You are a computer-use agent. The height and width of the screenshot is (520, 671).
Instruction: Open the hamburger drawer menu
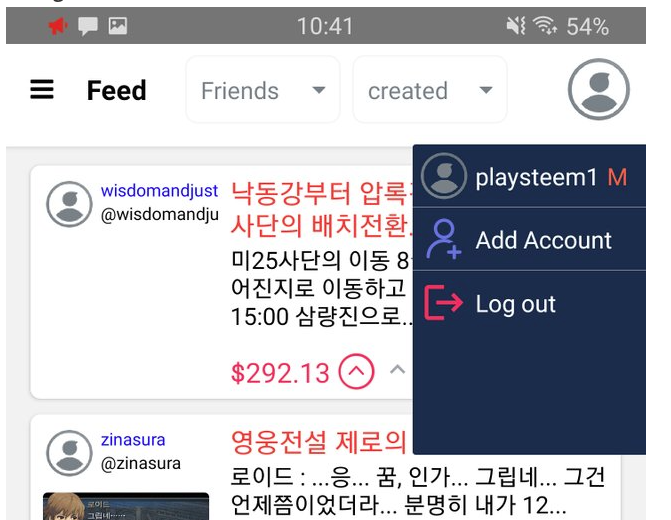coord(42,89)
